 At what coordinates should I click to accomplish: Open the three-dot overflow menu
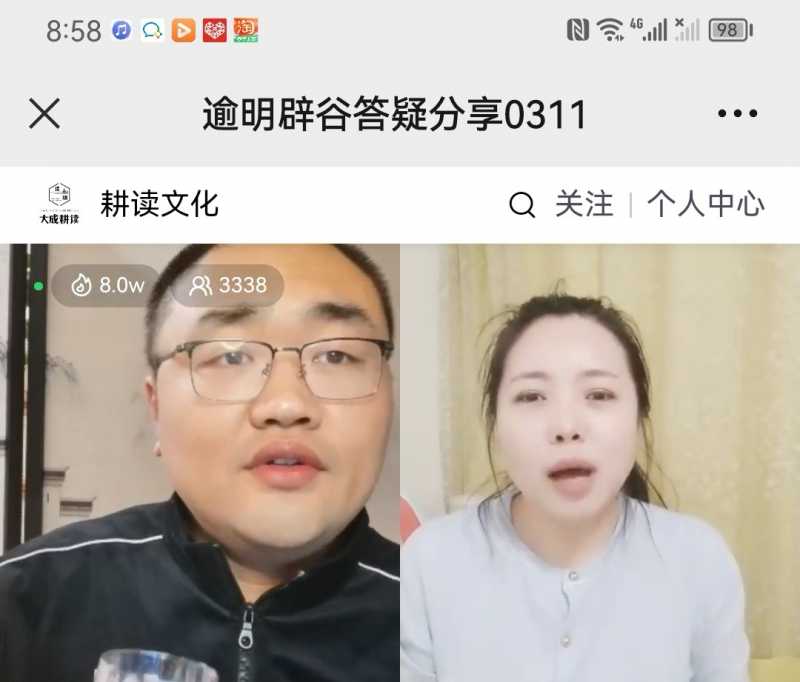click(x=737, y=114)
